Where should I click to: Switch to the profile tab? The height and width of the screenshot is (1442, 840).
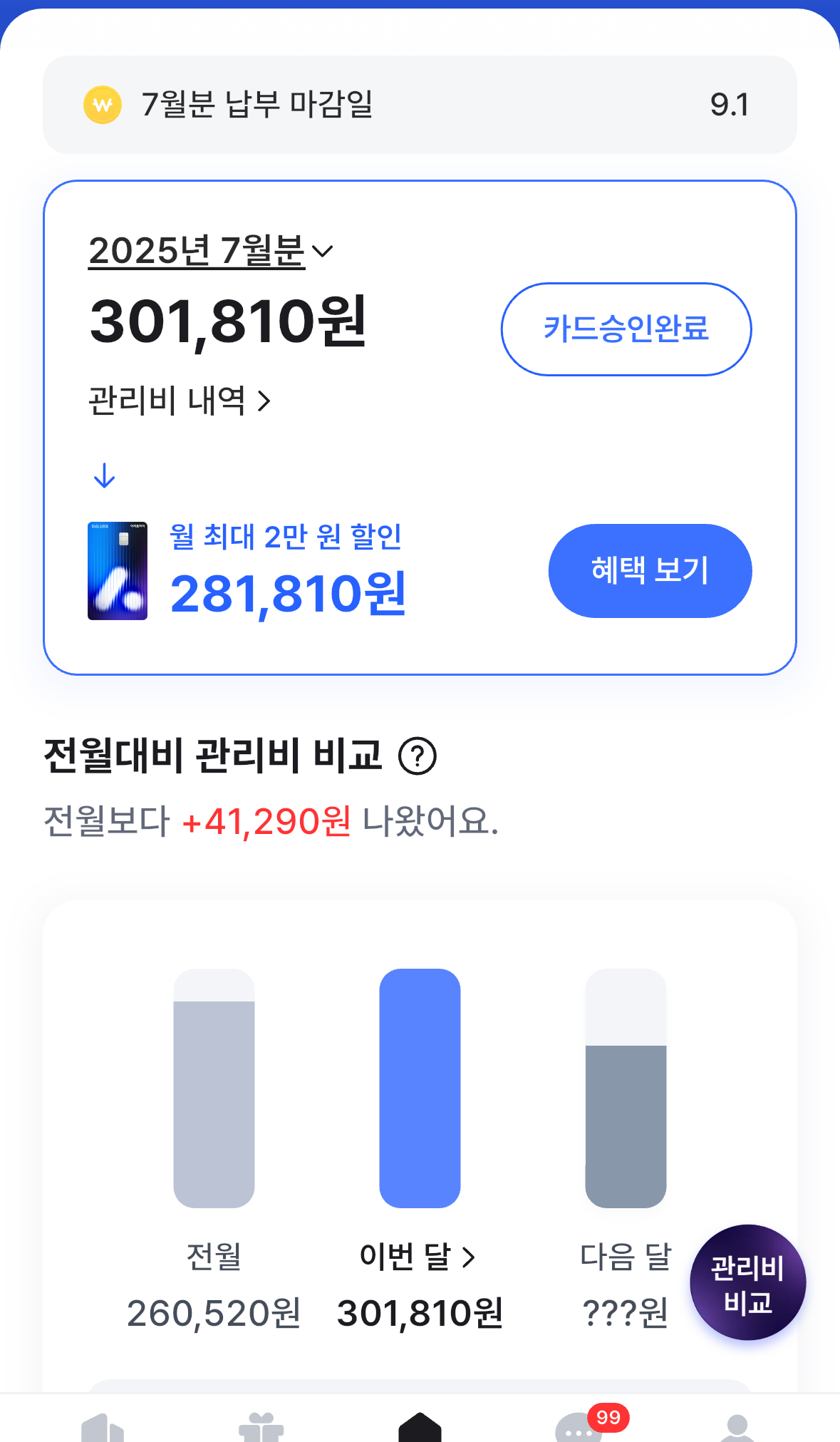737,1428
